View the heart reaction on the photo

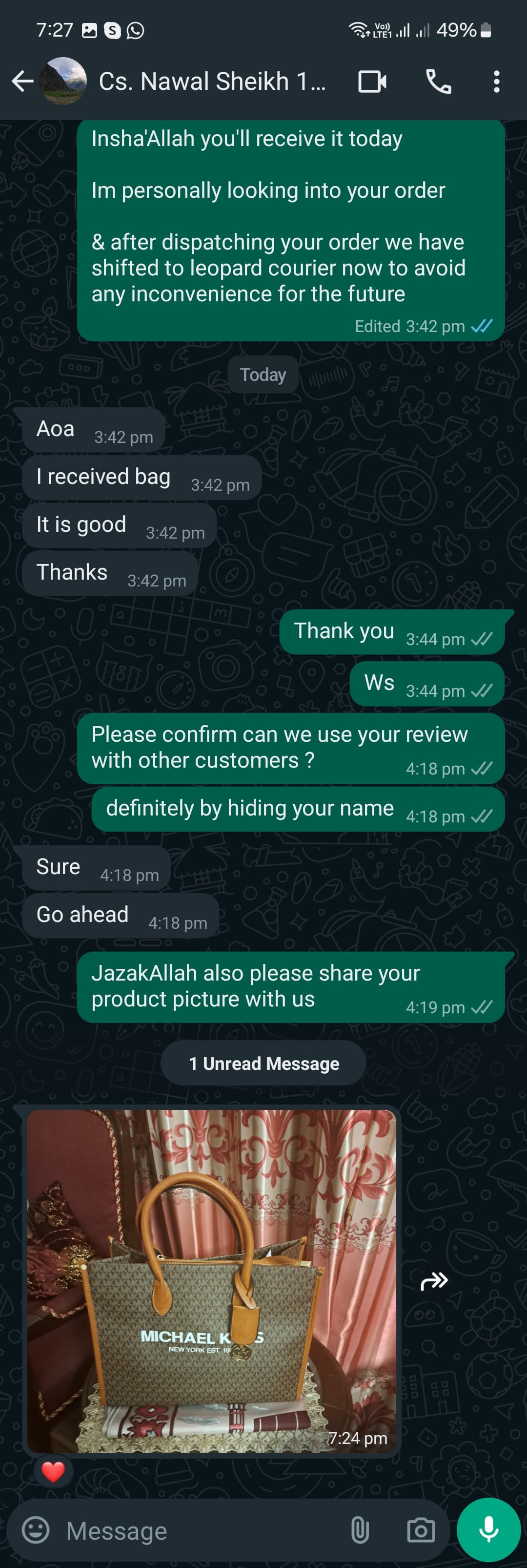coord(53,1471)
